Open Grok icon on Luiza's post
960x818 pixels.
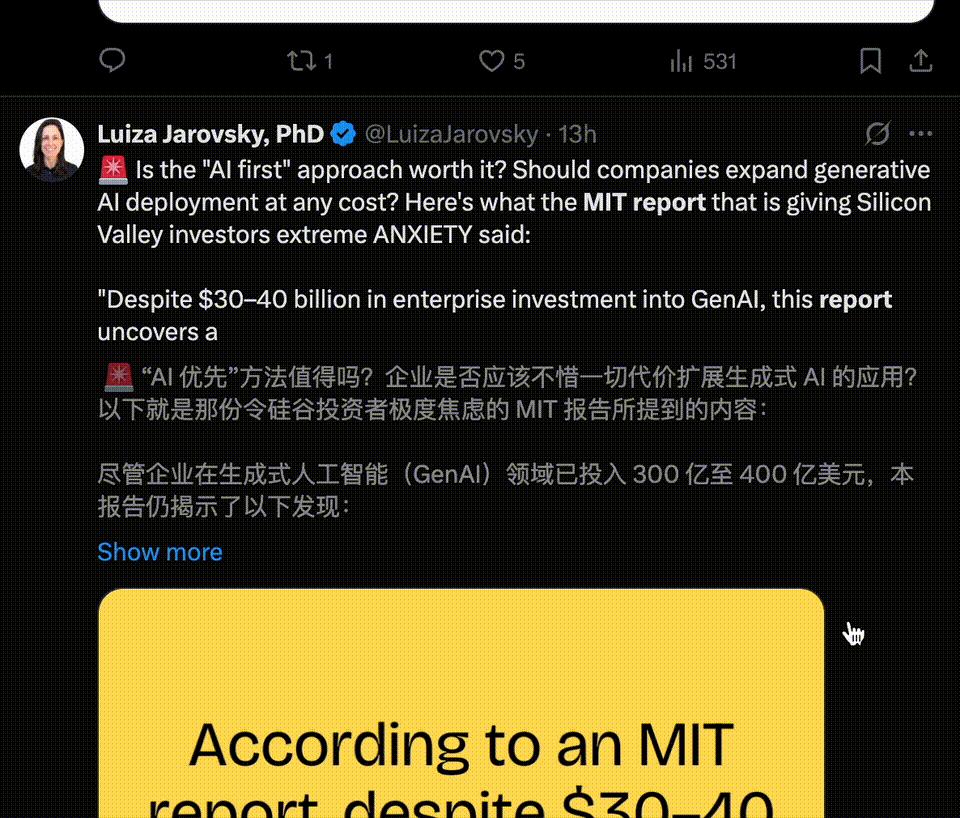(877, 134)
